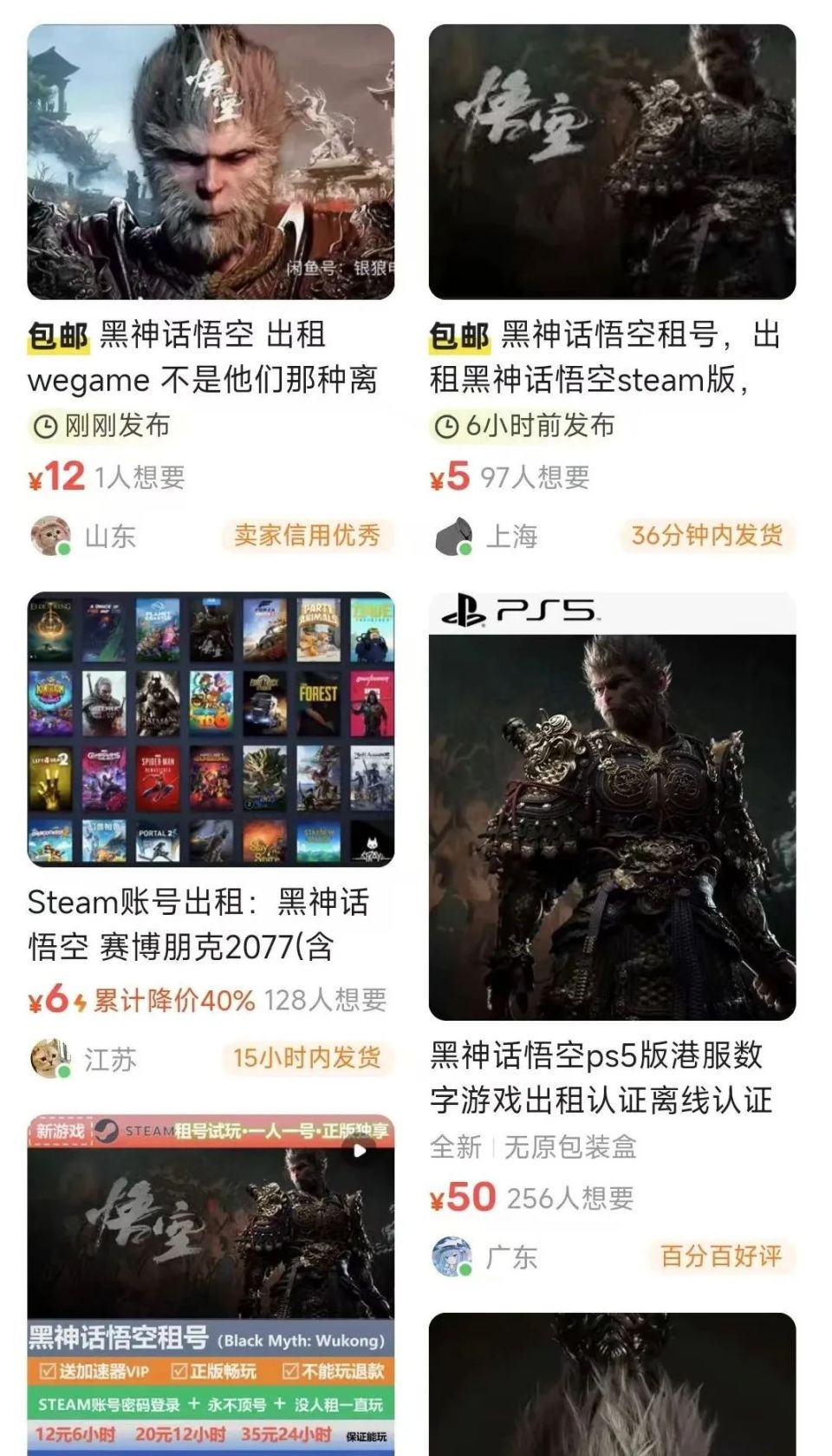This screenshot has height=1456, width=832.
Task: Tap the 36分钟内发货 shipping tag
Action: tap(706, 536)
